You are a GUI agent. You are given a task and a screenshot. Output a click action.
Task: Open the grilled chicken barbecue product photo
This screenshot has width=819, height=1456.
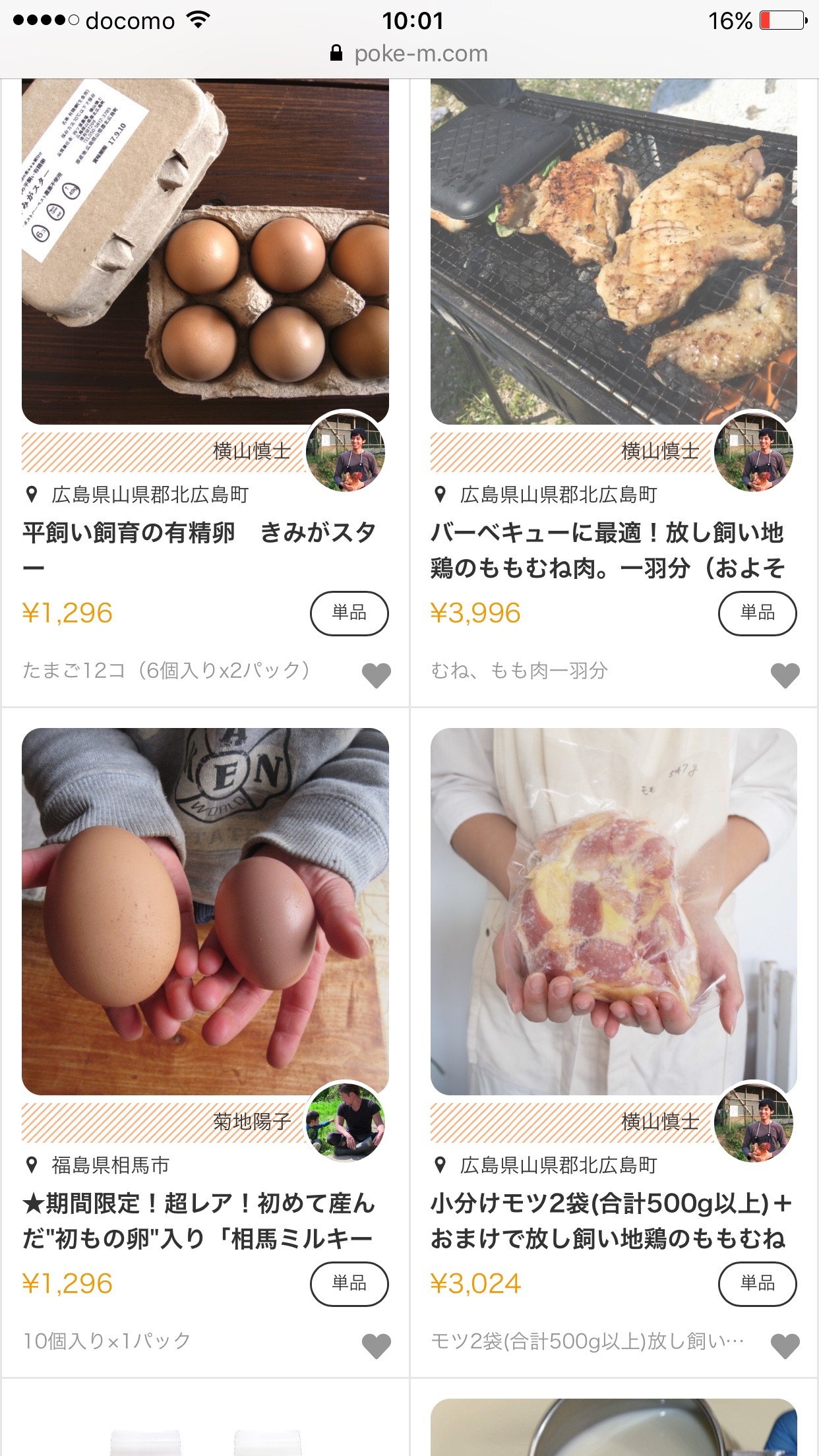click(x=613, y=251)
